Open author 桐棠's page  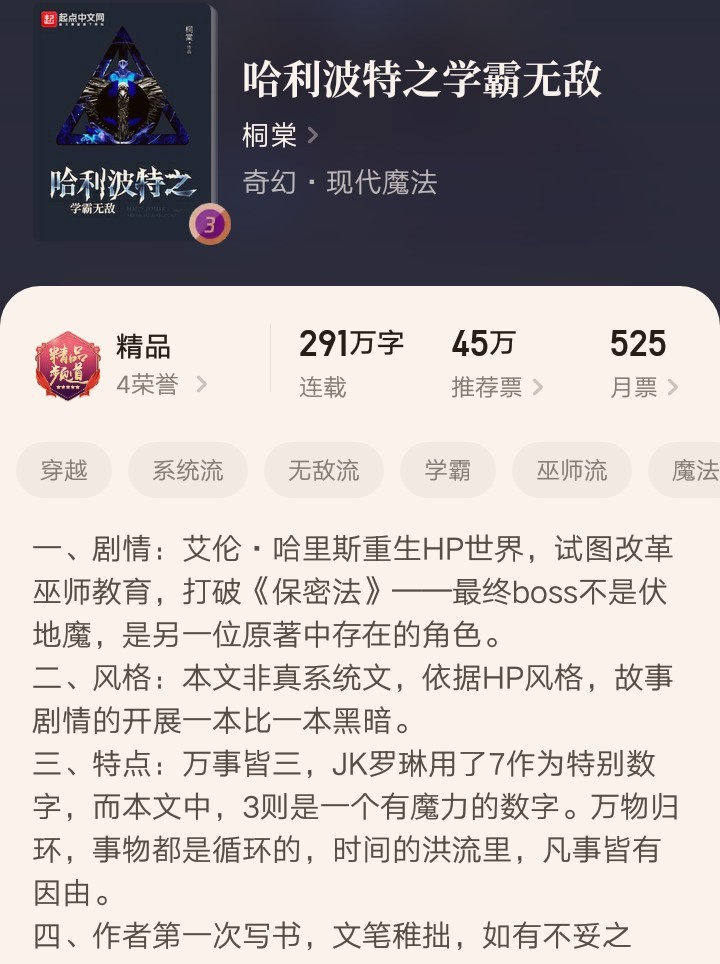click(x=280, y=135)
